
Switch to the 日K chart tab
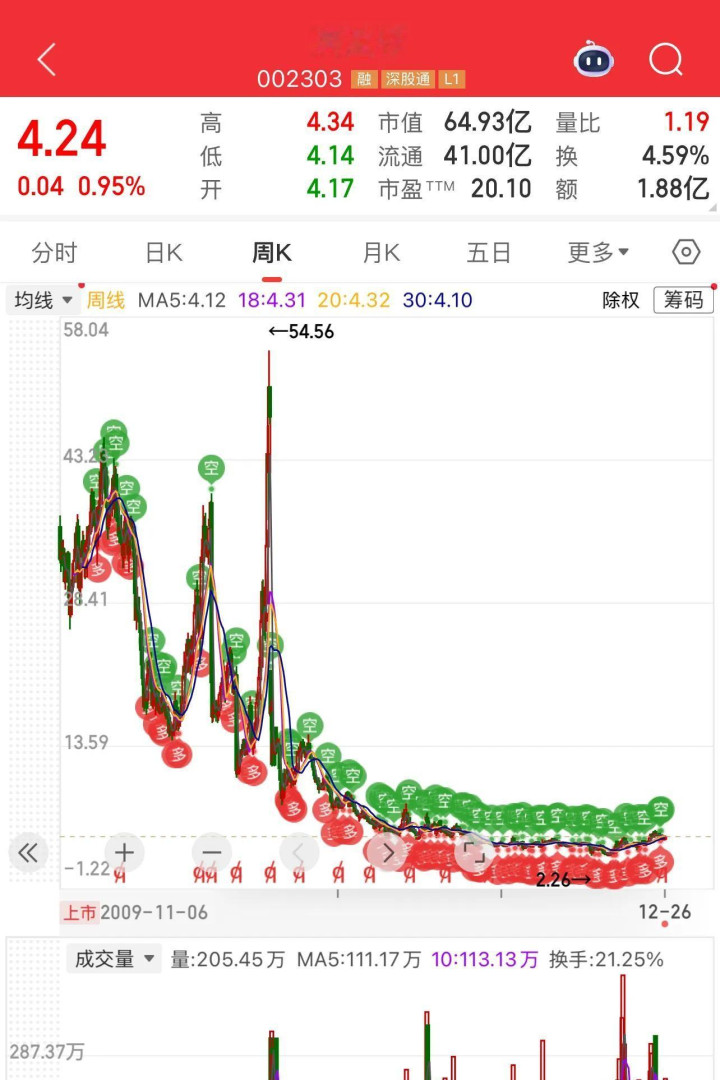(164, 253)
